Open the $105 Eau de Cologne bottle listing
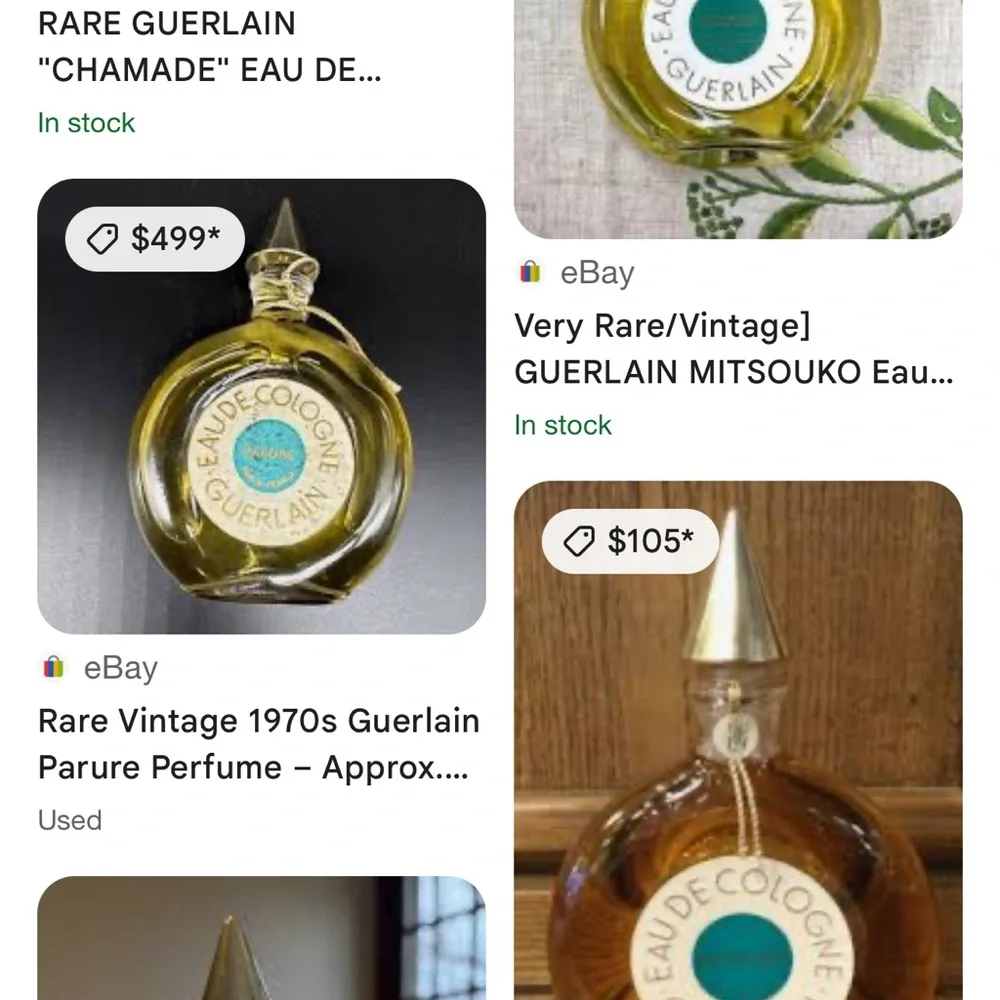The height and width of the screenshot is (1000, 1000). point(738,760)
